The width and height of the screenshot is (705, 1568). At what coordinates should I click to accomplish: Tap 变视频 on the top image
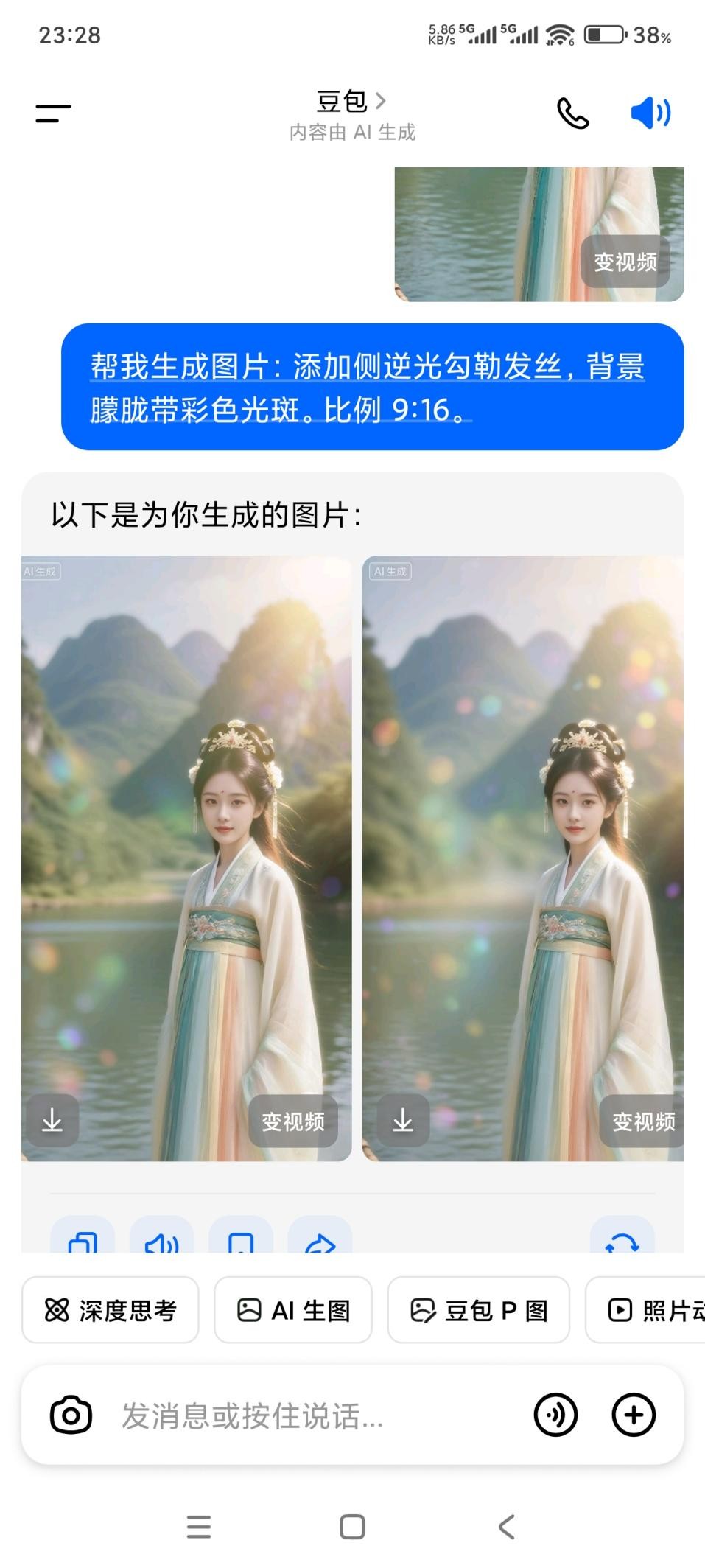(625, 262)
